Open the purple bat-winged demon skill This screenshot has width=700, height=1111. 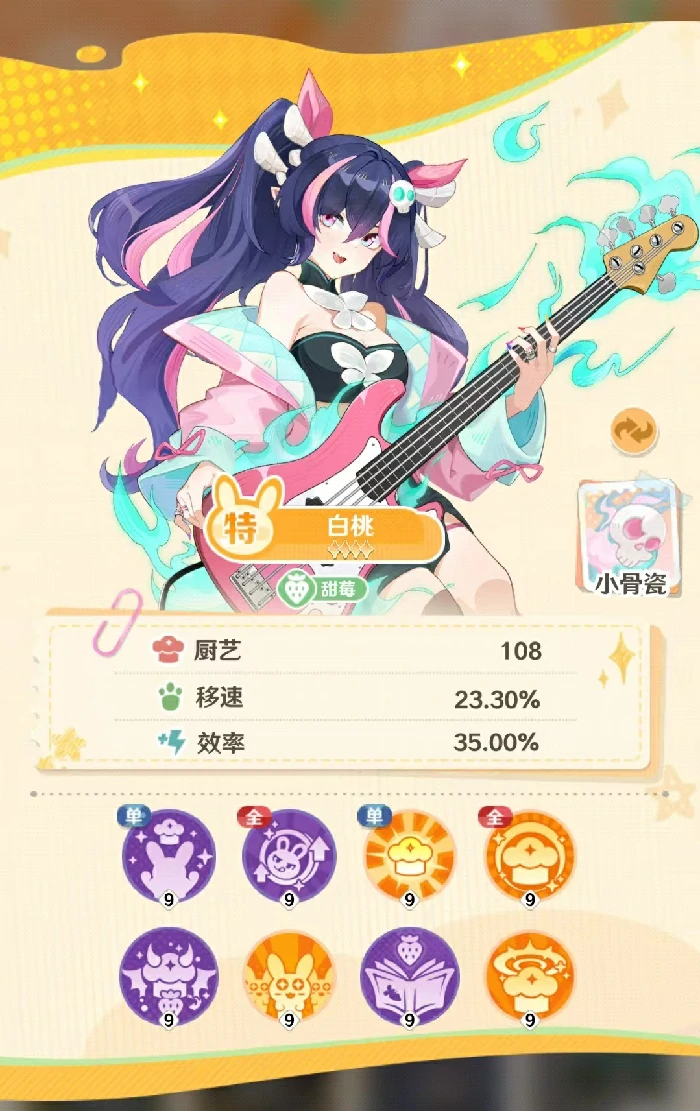(168, 976)
